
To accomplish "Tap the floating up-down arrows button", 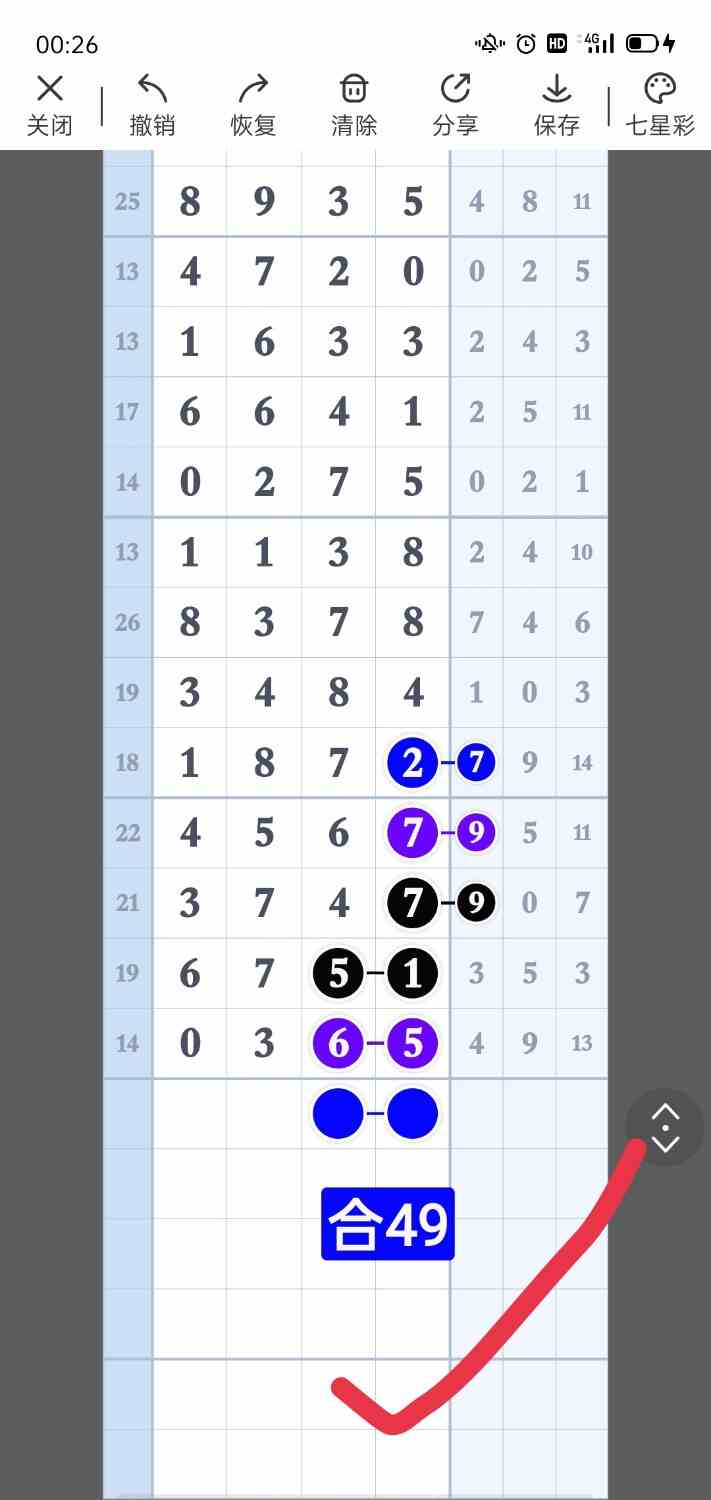I will click(665, 1128).
